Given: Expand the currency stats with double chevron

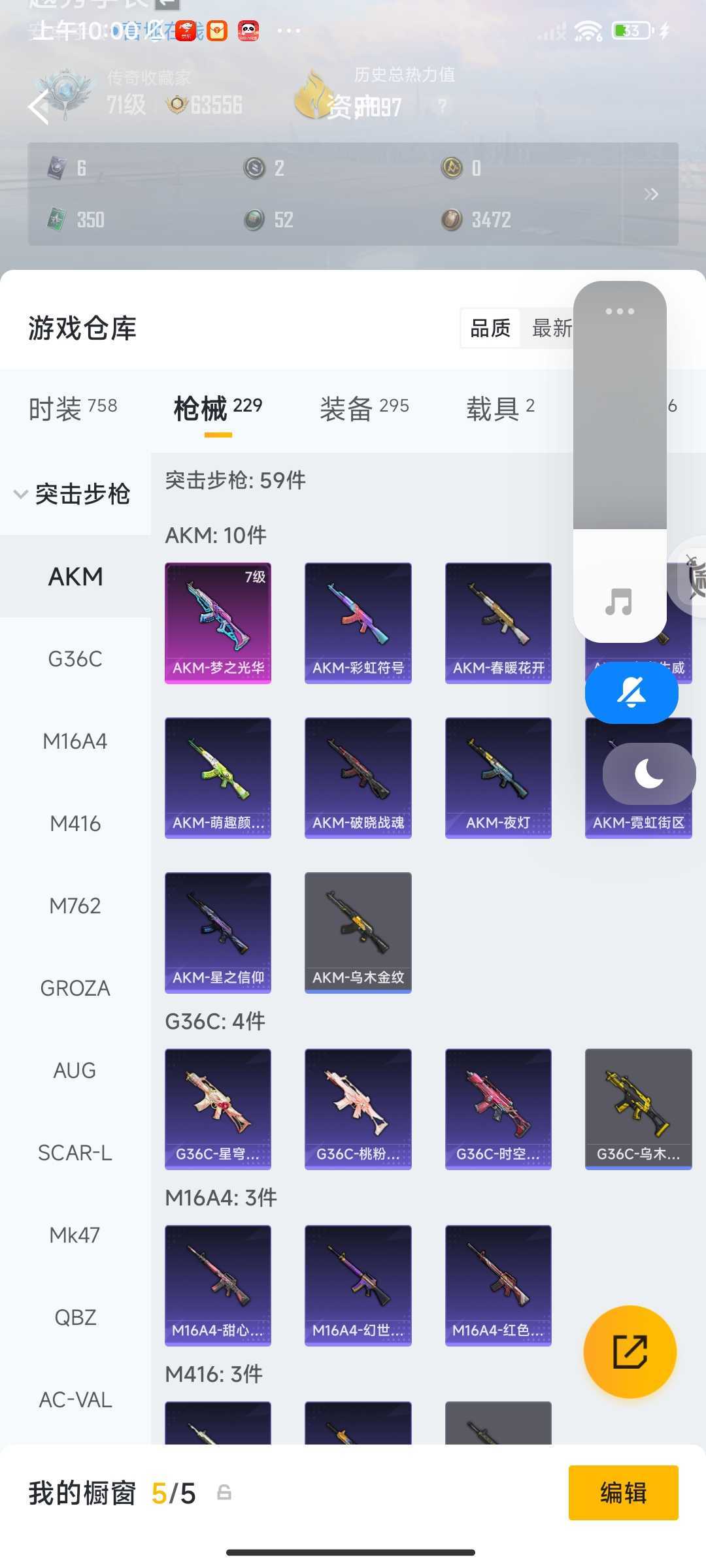Looking at the screenshot, I should tap(650, 194).
